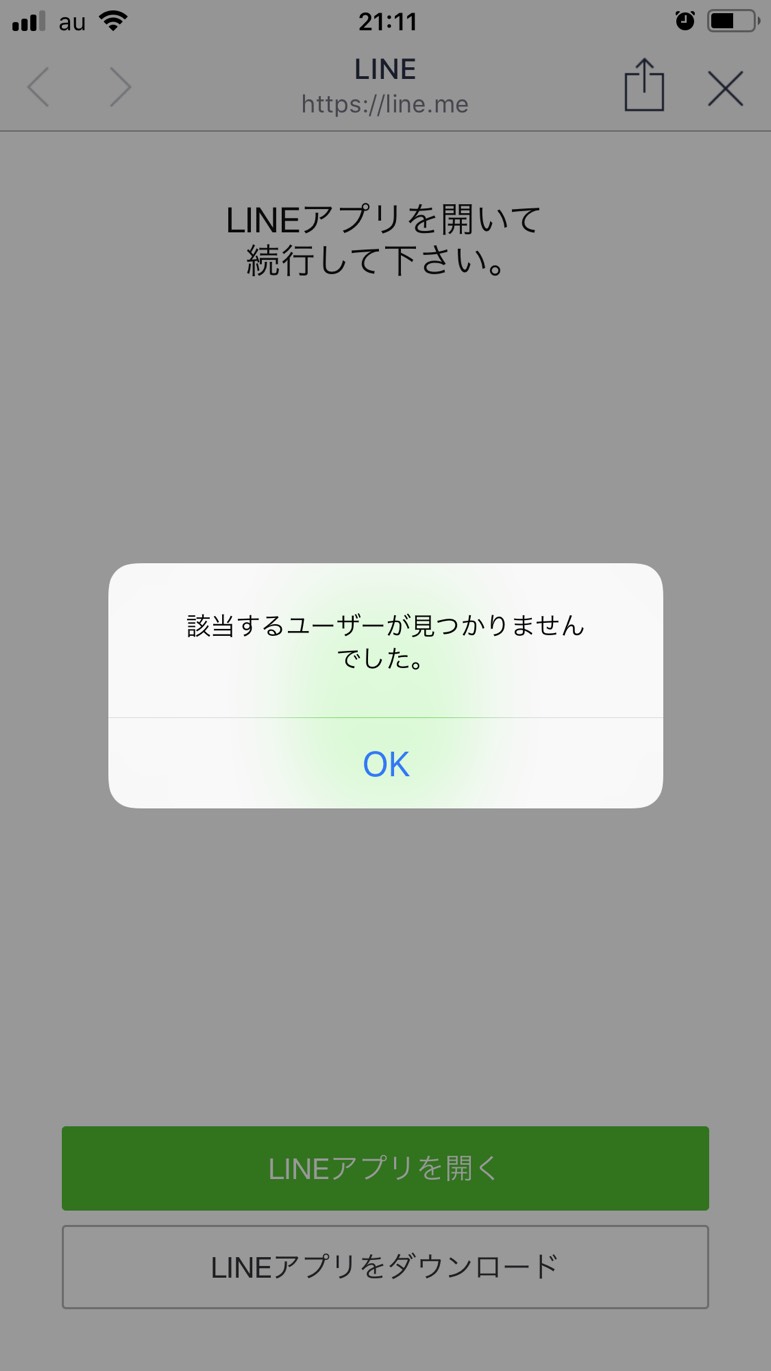771x1371 pixels.
Task: Tap the green LINEアプリを開く button
Action: [385, 1168]
